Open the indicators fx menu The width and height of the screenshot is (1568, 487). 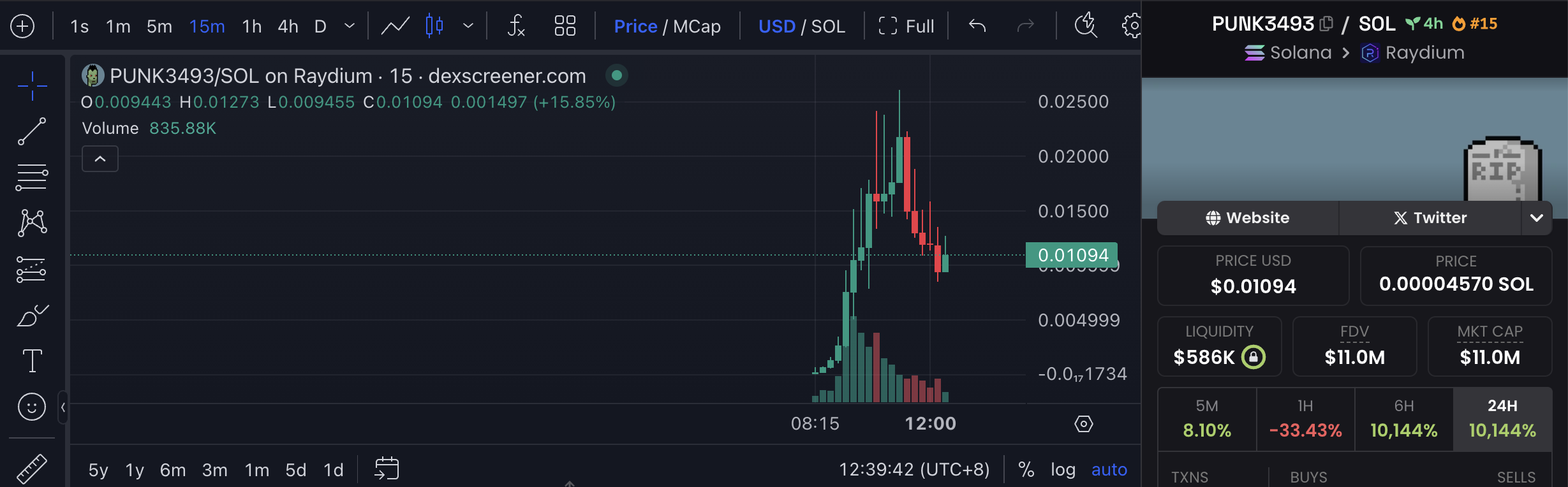click(x=515, y=26)
